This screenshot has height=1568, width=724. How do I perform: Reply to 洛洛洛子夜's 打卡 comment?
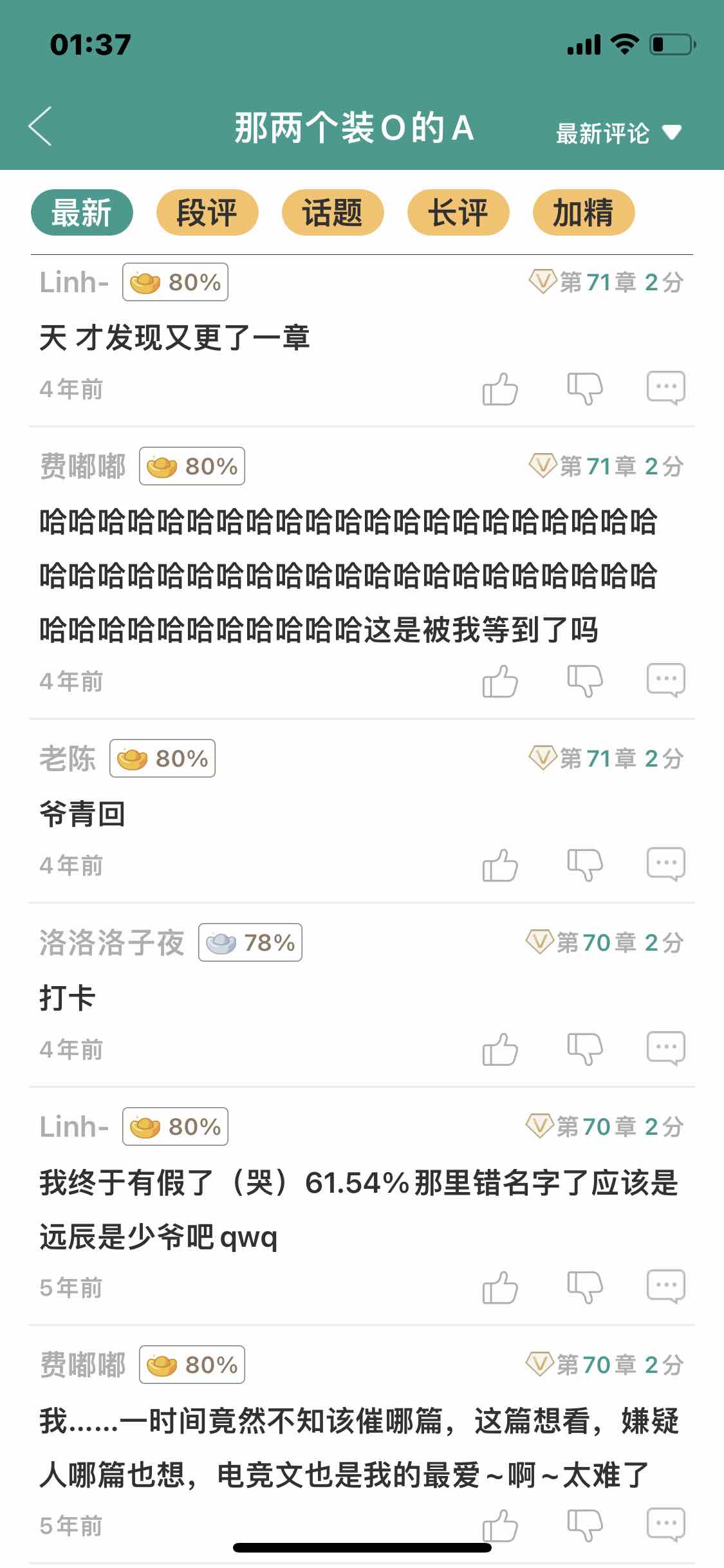(x=666, y=1049)
